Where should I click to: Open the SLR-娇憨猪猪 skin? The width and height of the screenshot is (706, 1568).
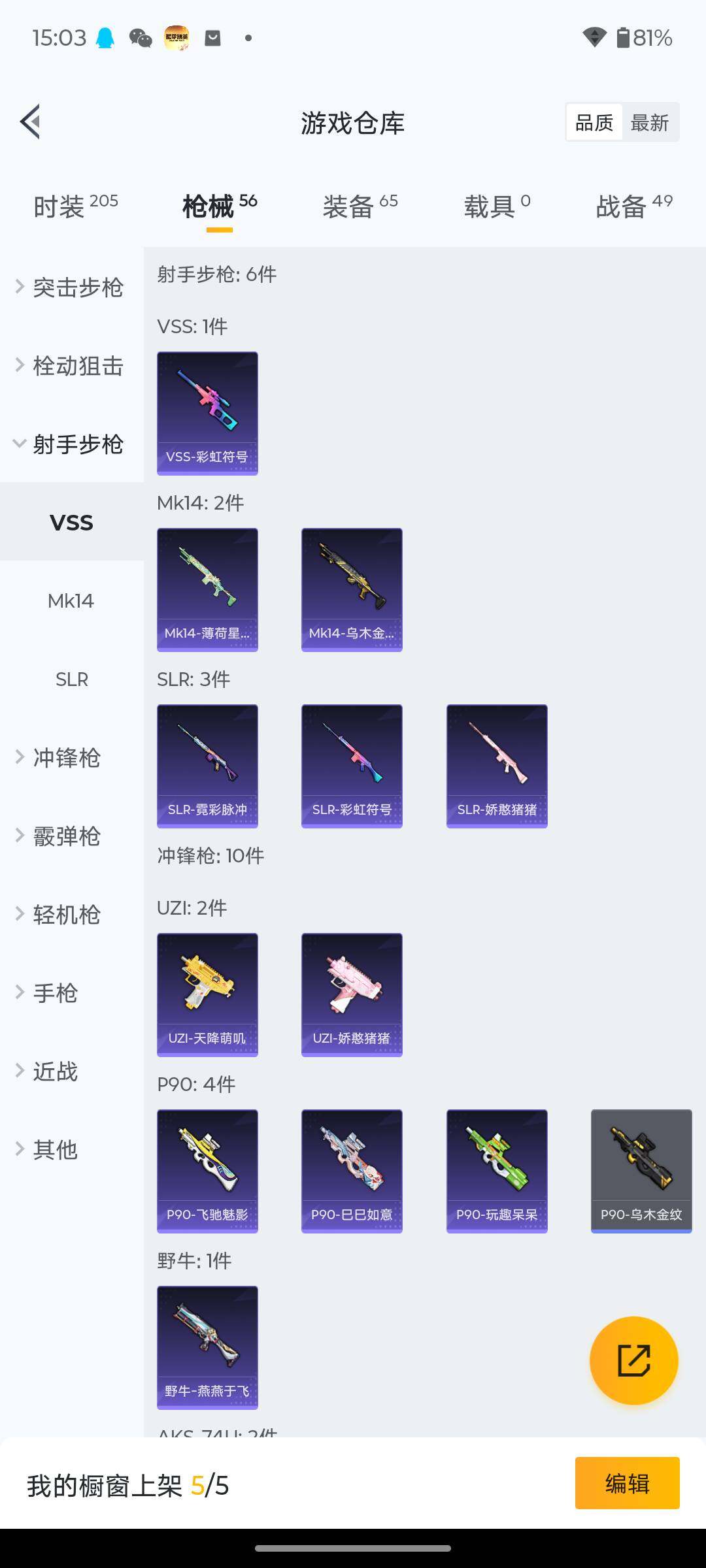pos(497,766)
